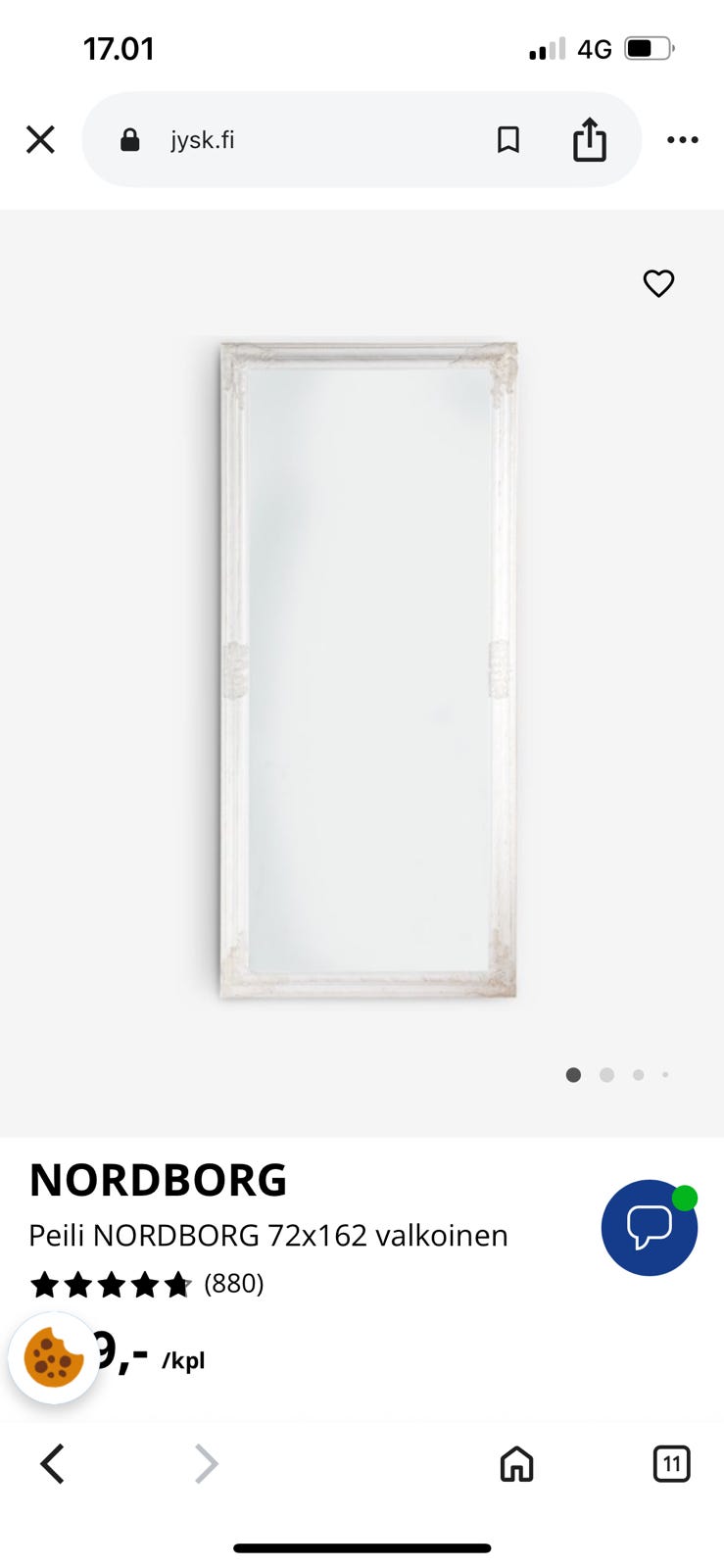Open the live chat bubble
The height and width of the screenshot is (1568, 724).
tap(649, 1227)
